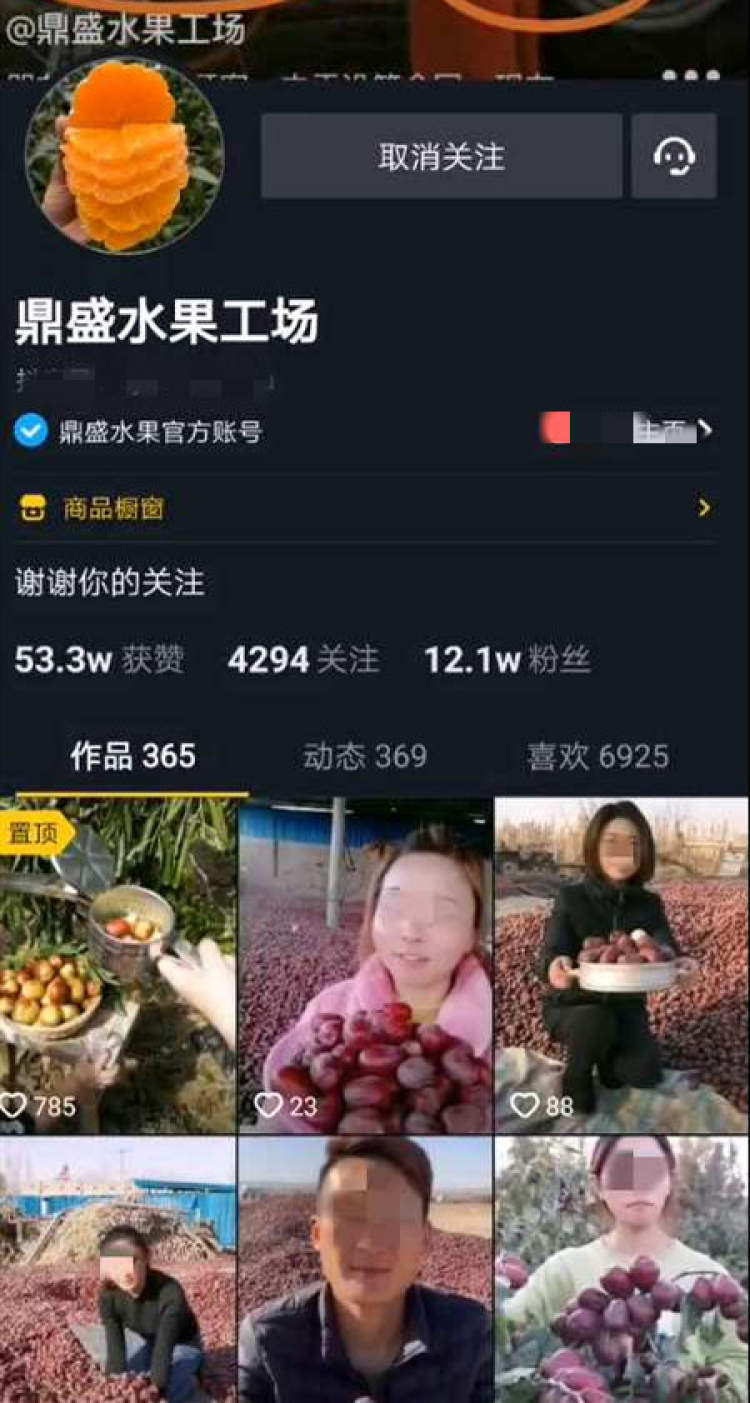Screen dimensions: 750x1403
Task: Open the 商品橱窗 product showcase
Action: click(365, 509)
